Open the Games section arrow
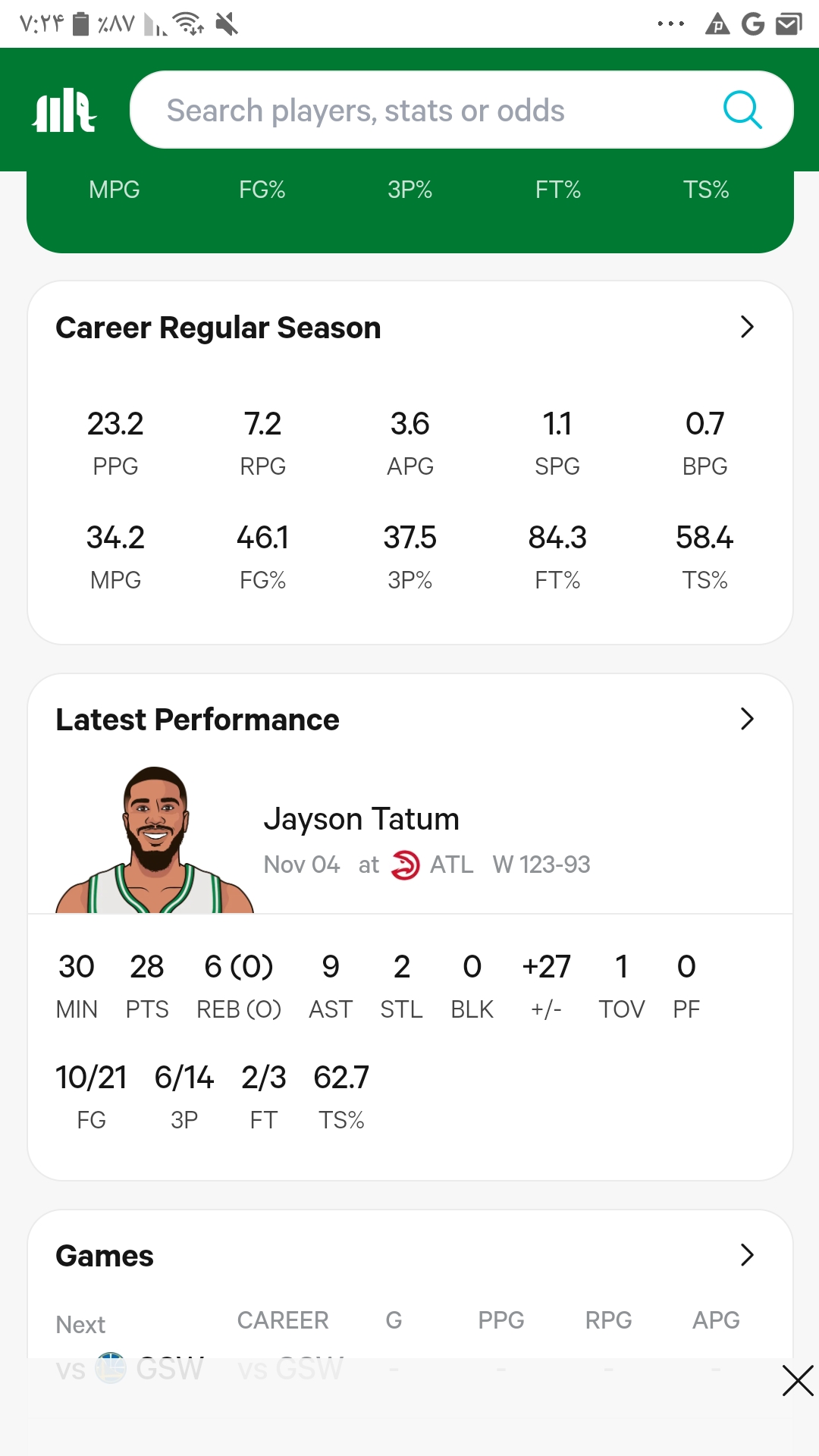Image resolution: width=819 pixels, height=1456 pixels. pyautogui.click(x=747, y=1255)
